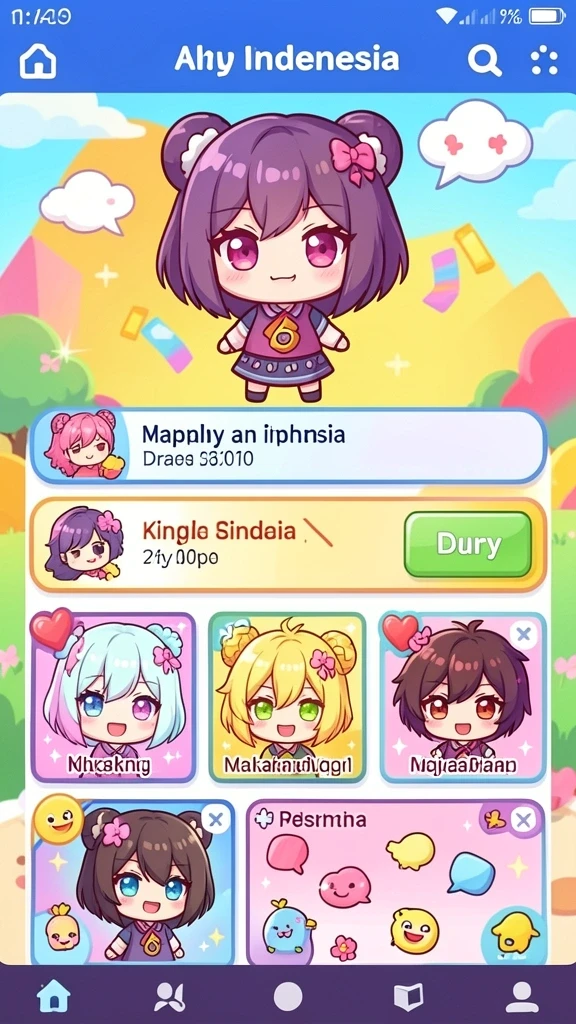Open the Kingle Sindaia row
Screen dimensions: 576x1024
tap(288, 545)
